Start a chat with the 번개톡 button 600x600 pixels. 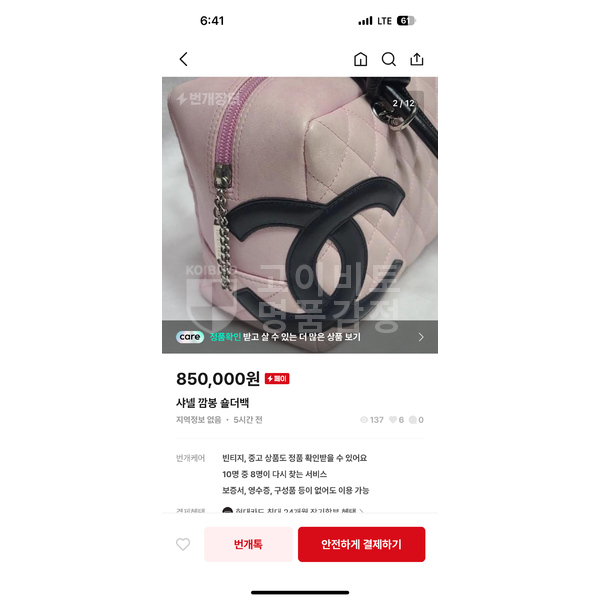pyautogui.click(x=248, y=545)
